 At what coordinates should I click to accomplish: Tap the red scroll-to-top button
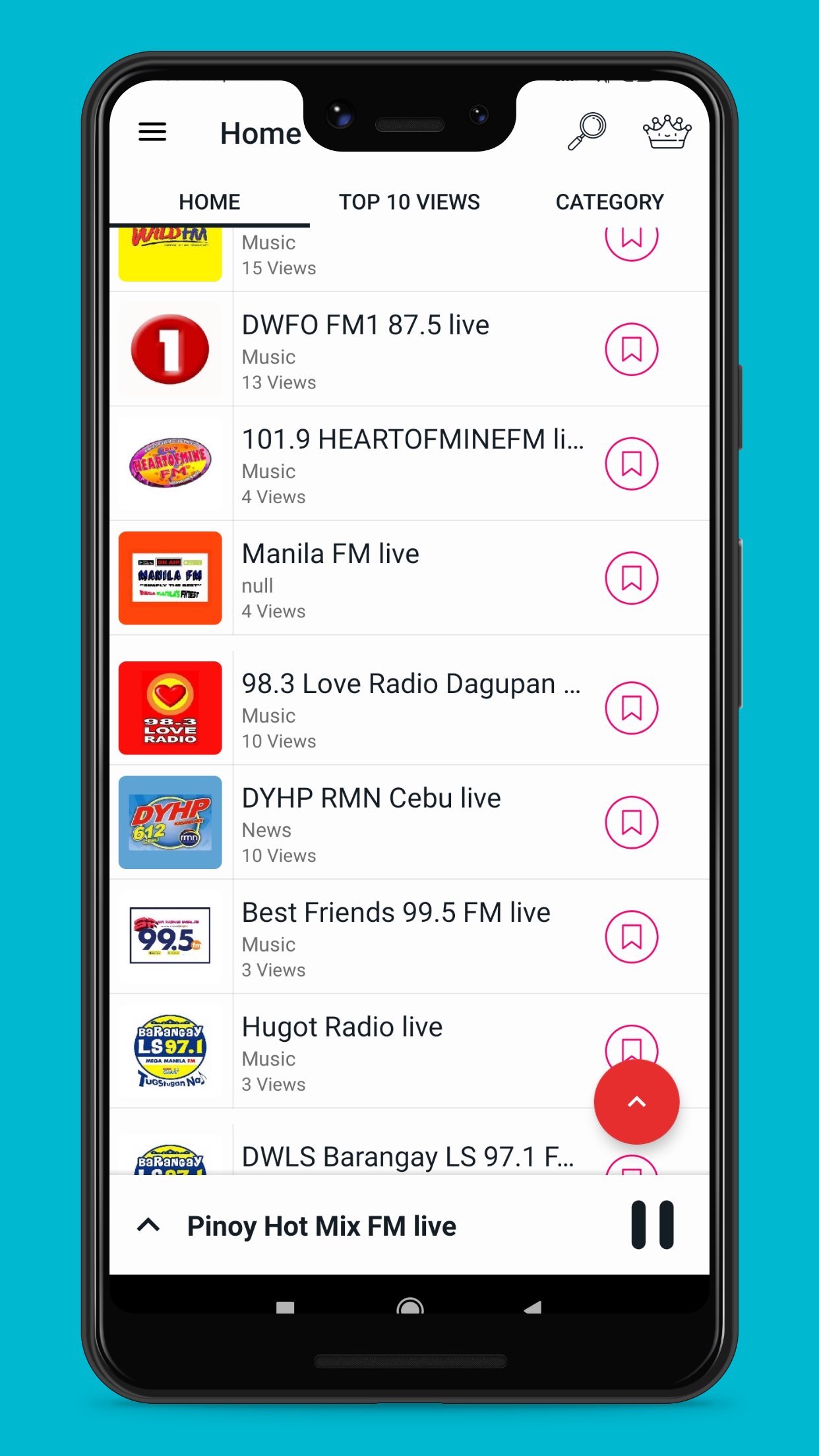pyautogui.click(x=636, y=1102)
